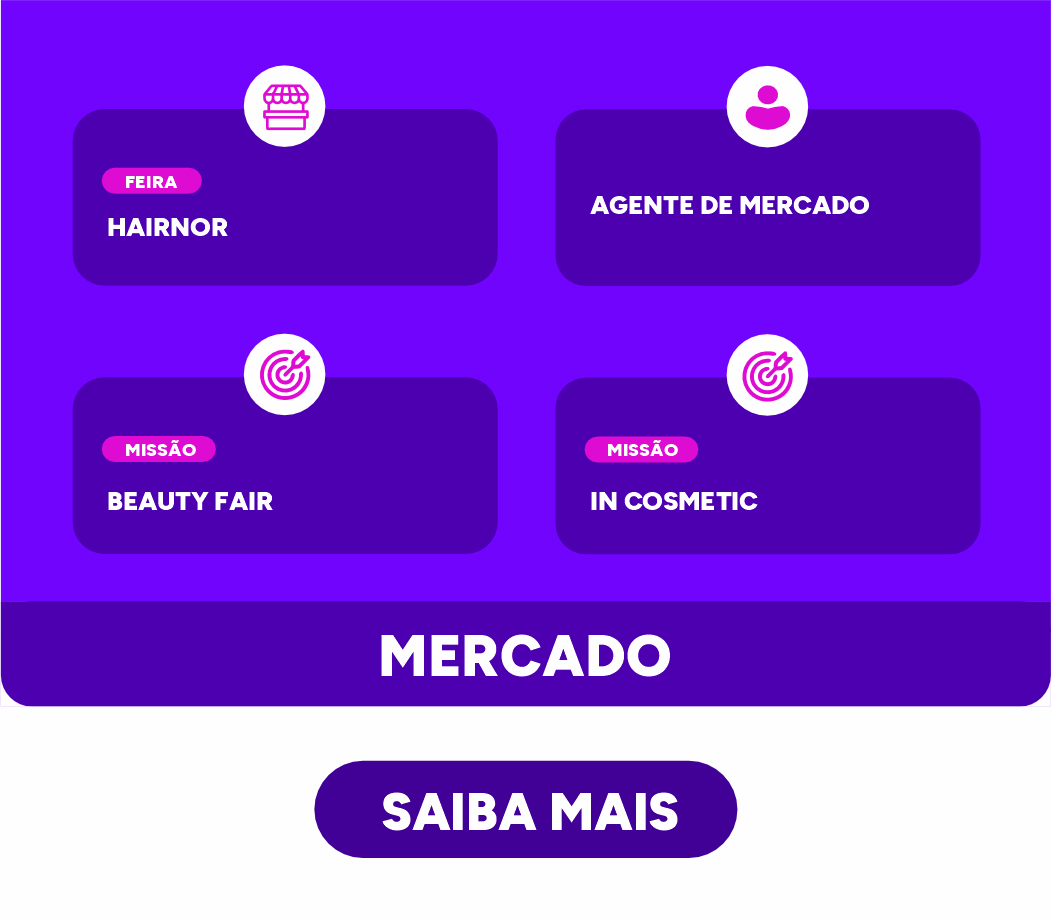Tap the Saiba Mais button
This screenshot has width=1051, height=920.
(x=525, y=809)
